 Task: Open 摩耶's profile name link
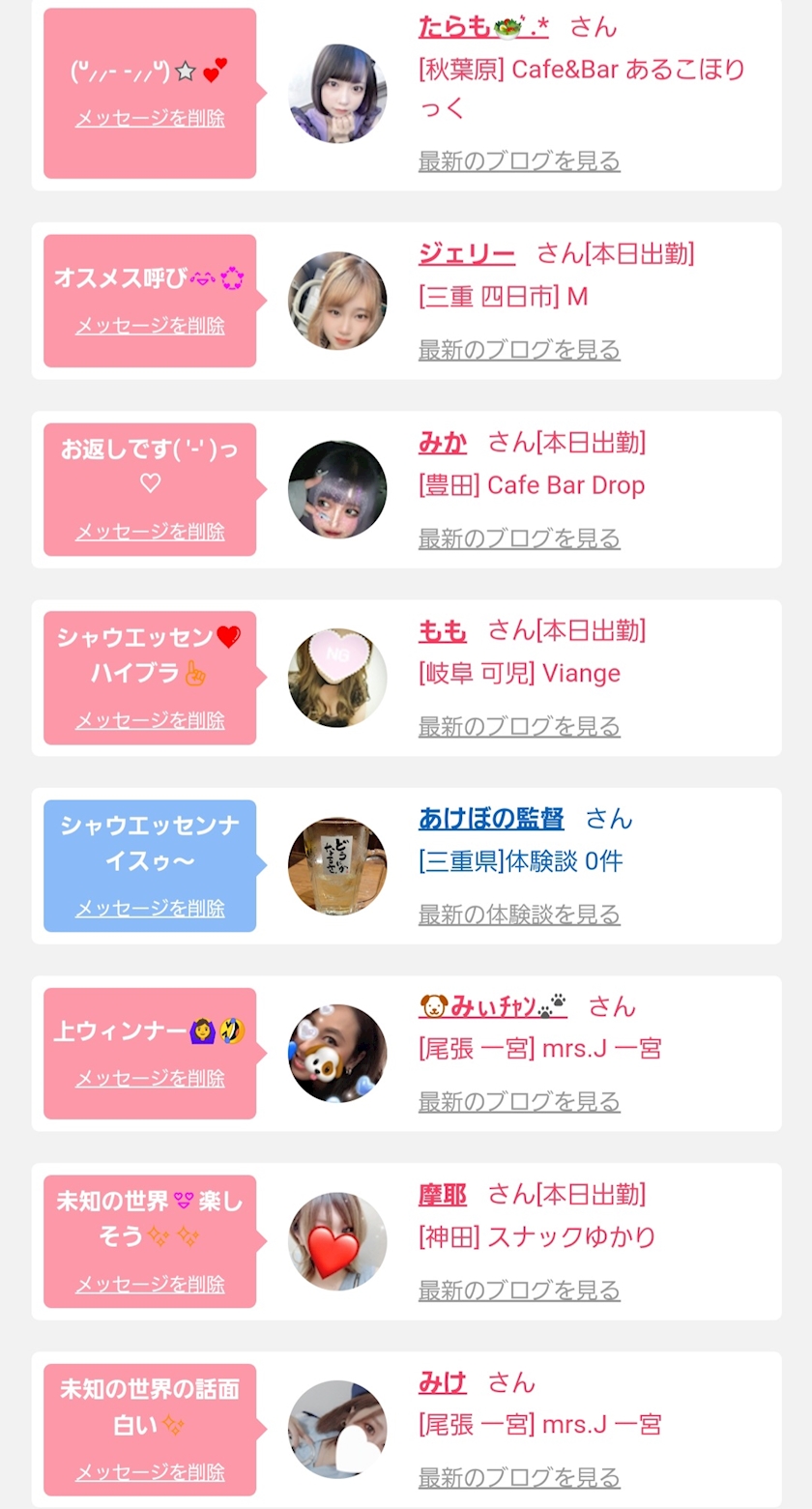443,1195
